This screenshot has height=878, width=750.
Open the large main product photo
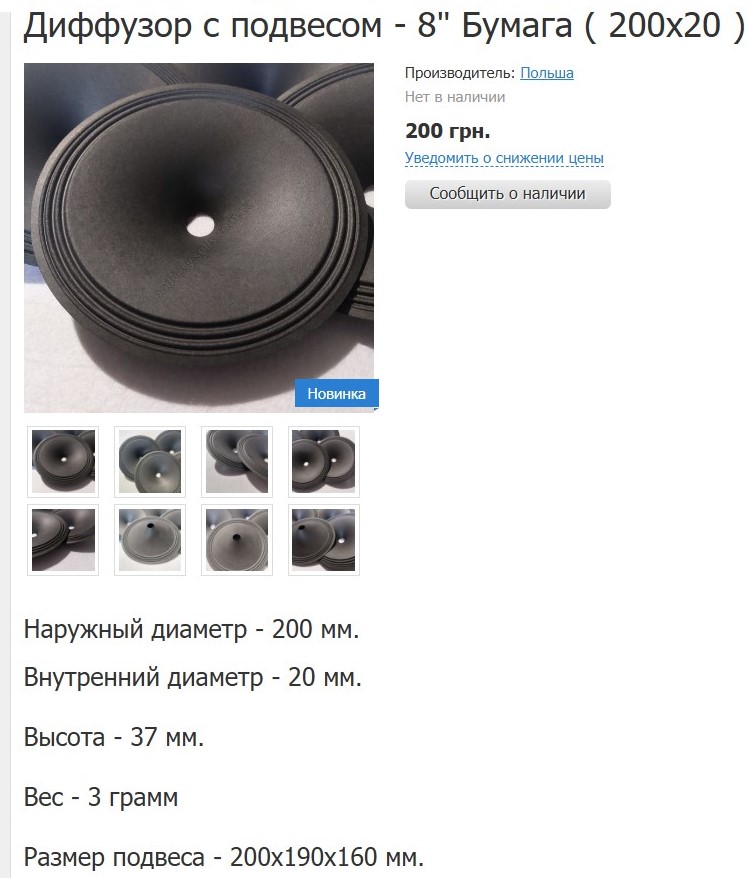[x=199, y=238]
